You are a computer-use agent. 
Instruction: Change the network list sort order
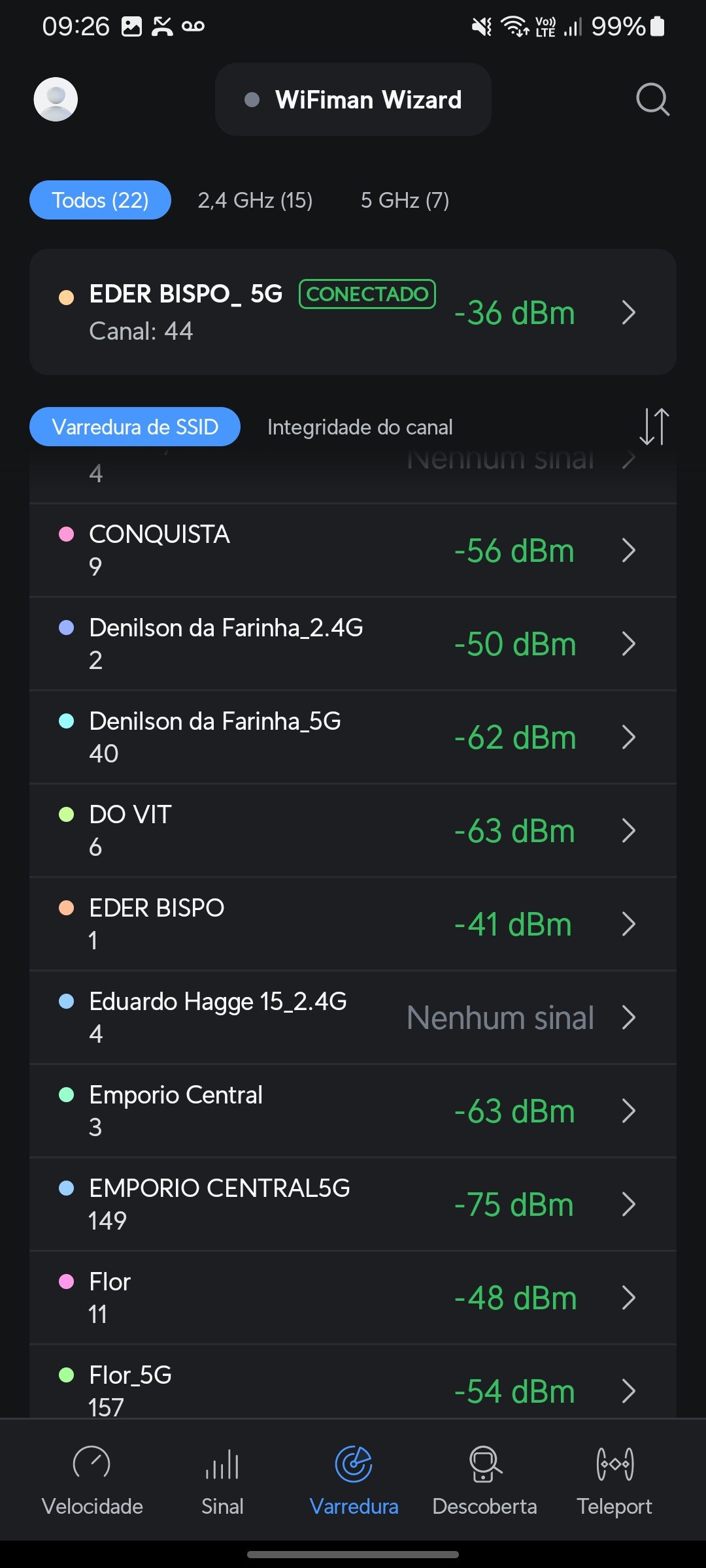(x=654, y=427)
